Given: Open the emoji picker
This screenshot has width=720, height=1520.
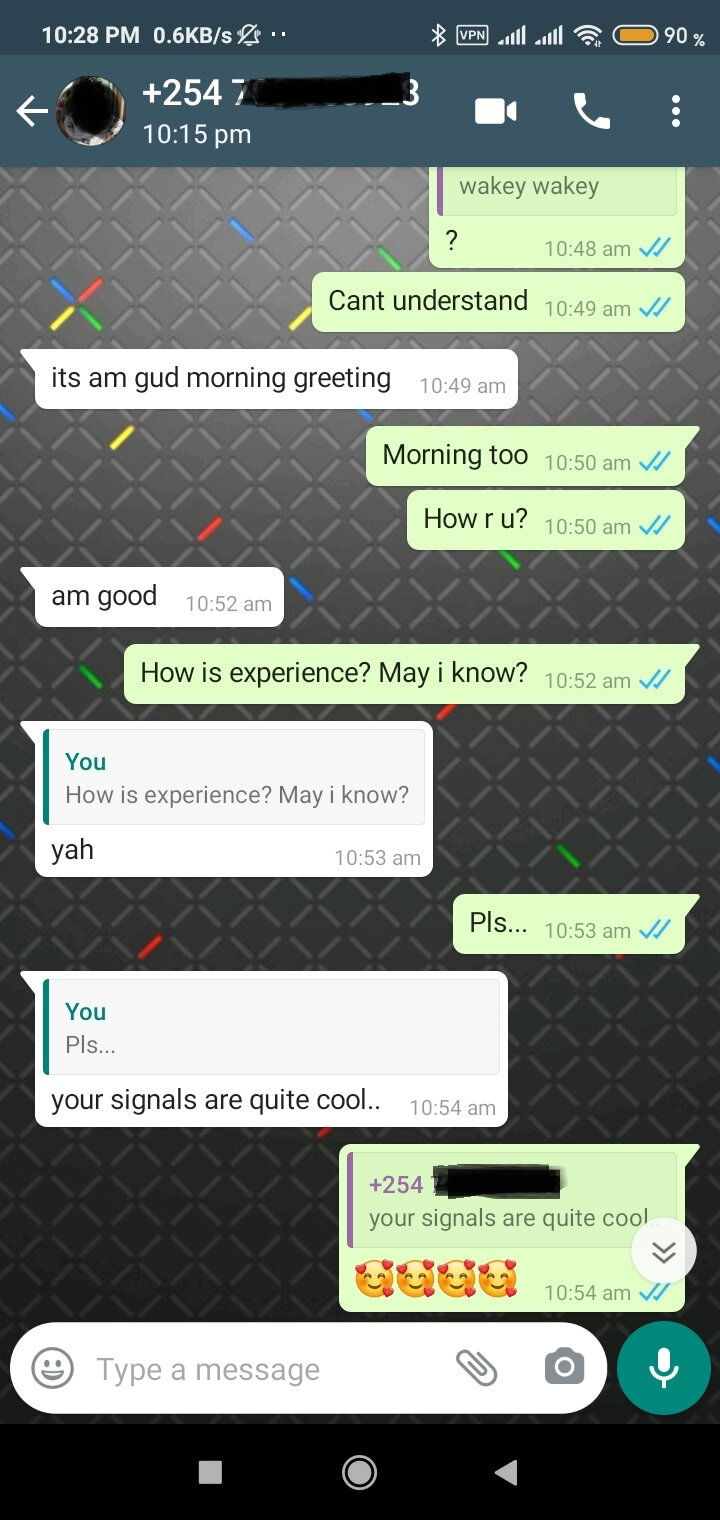Looking at the screenshot, I should pyautogui.click(x=52, y=1368).
